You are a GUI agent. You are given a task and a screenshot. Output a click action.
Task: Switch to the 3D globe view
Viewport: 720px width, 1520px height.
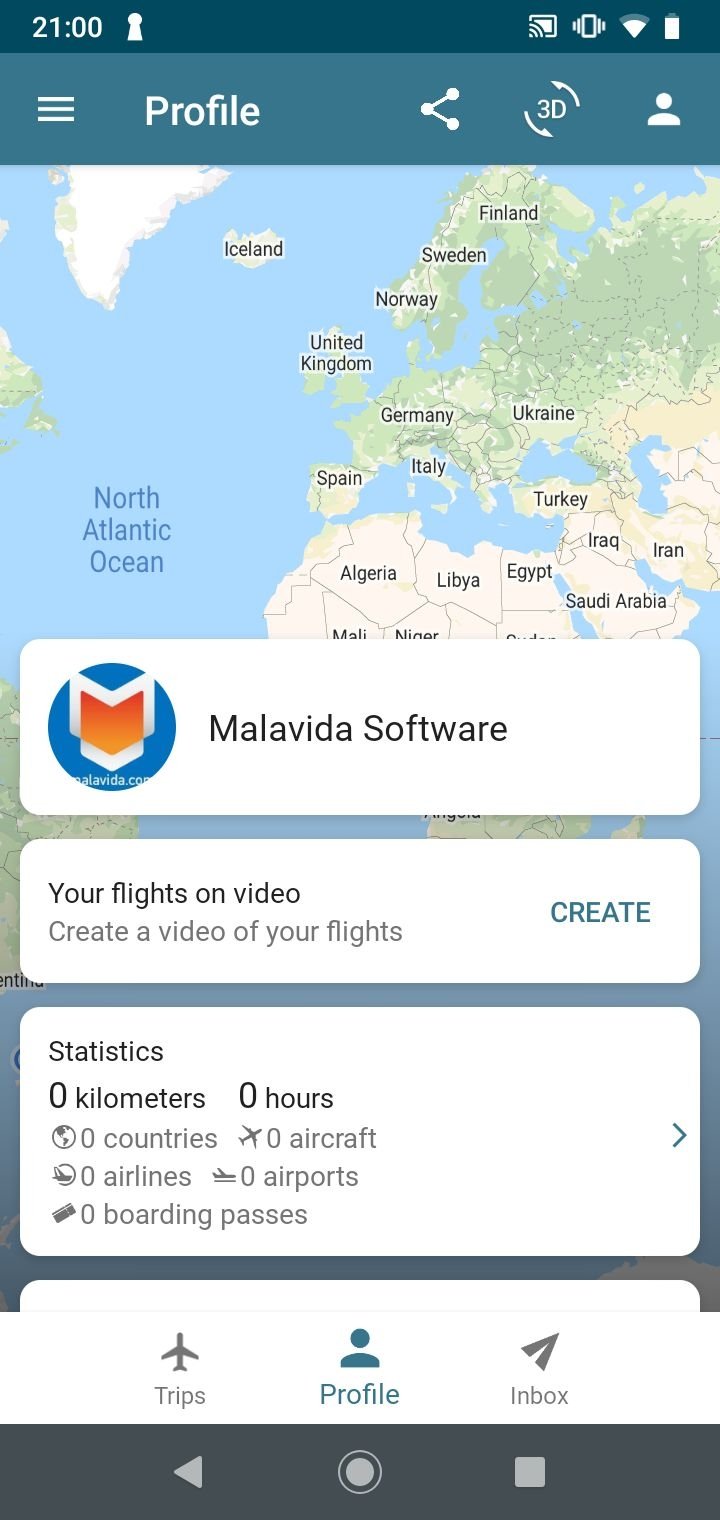tap(552, 110)
